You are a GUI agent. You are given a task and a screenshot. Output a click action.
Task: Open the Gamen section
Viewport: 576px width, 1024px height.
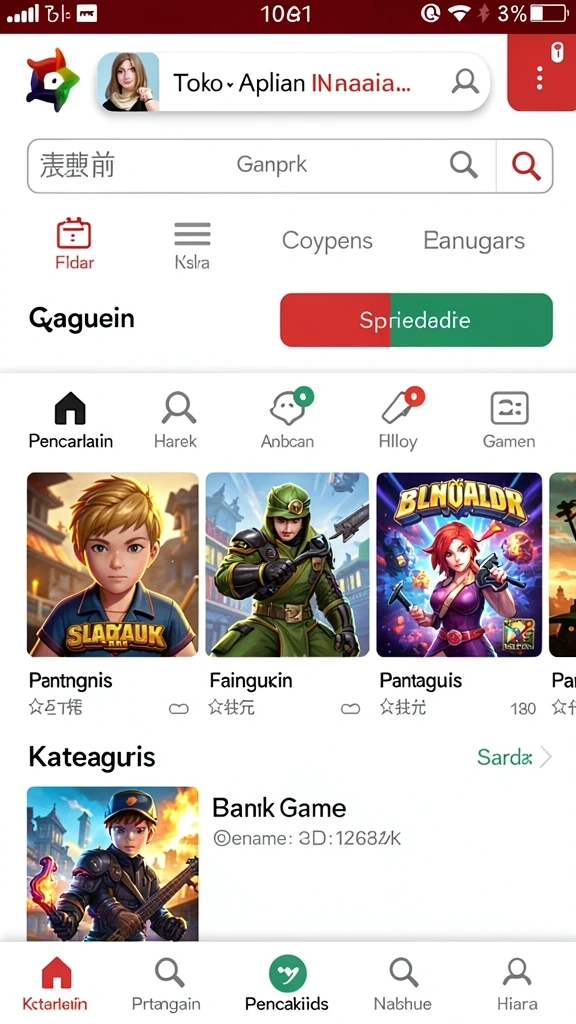pyautogui.click(x=509, y=421)
